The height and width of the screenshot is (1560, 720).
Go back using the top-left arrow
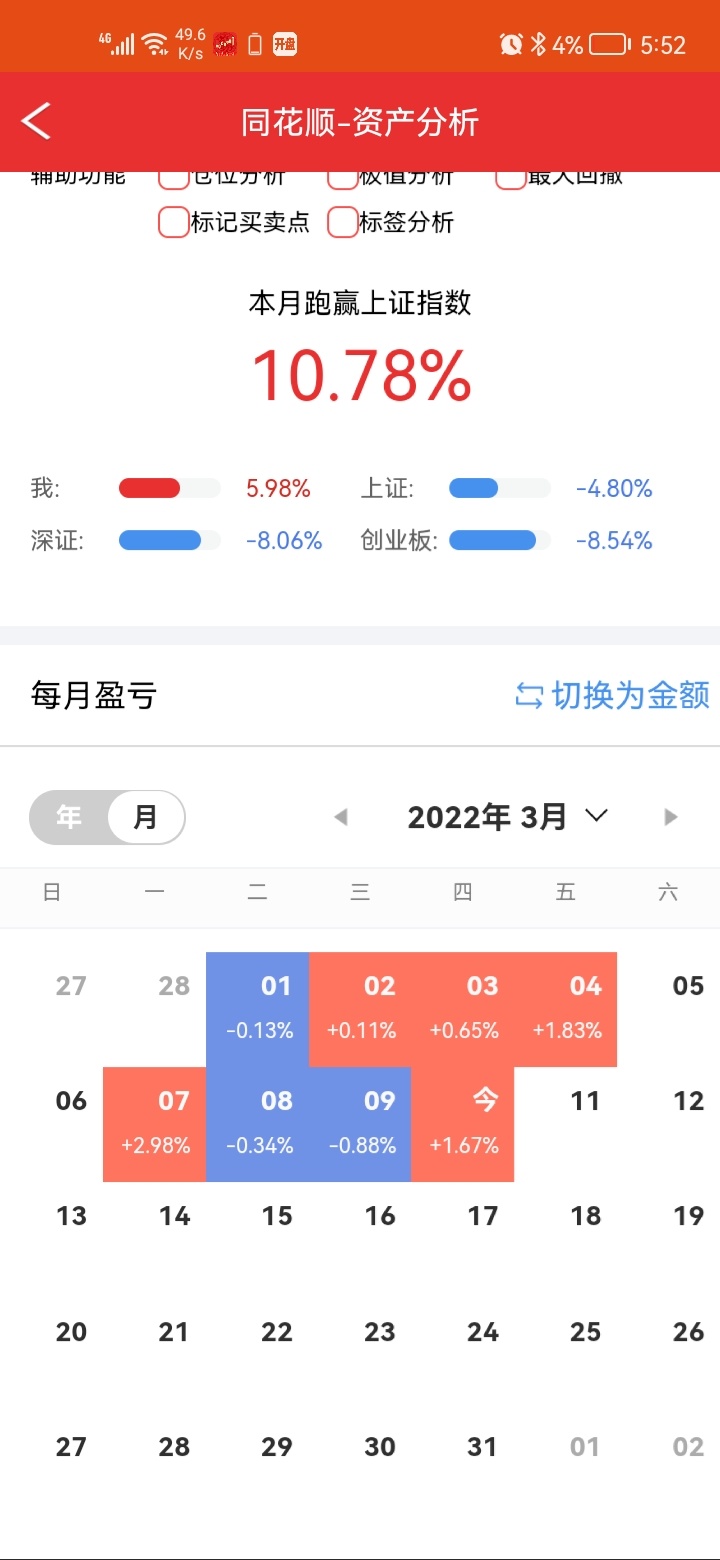36,121
